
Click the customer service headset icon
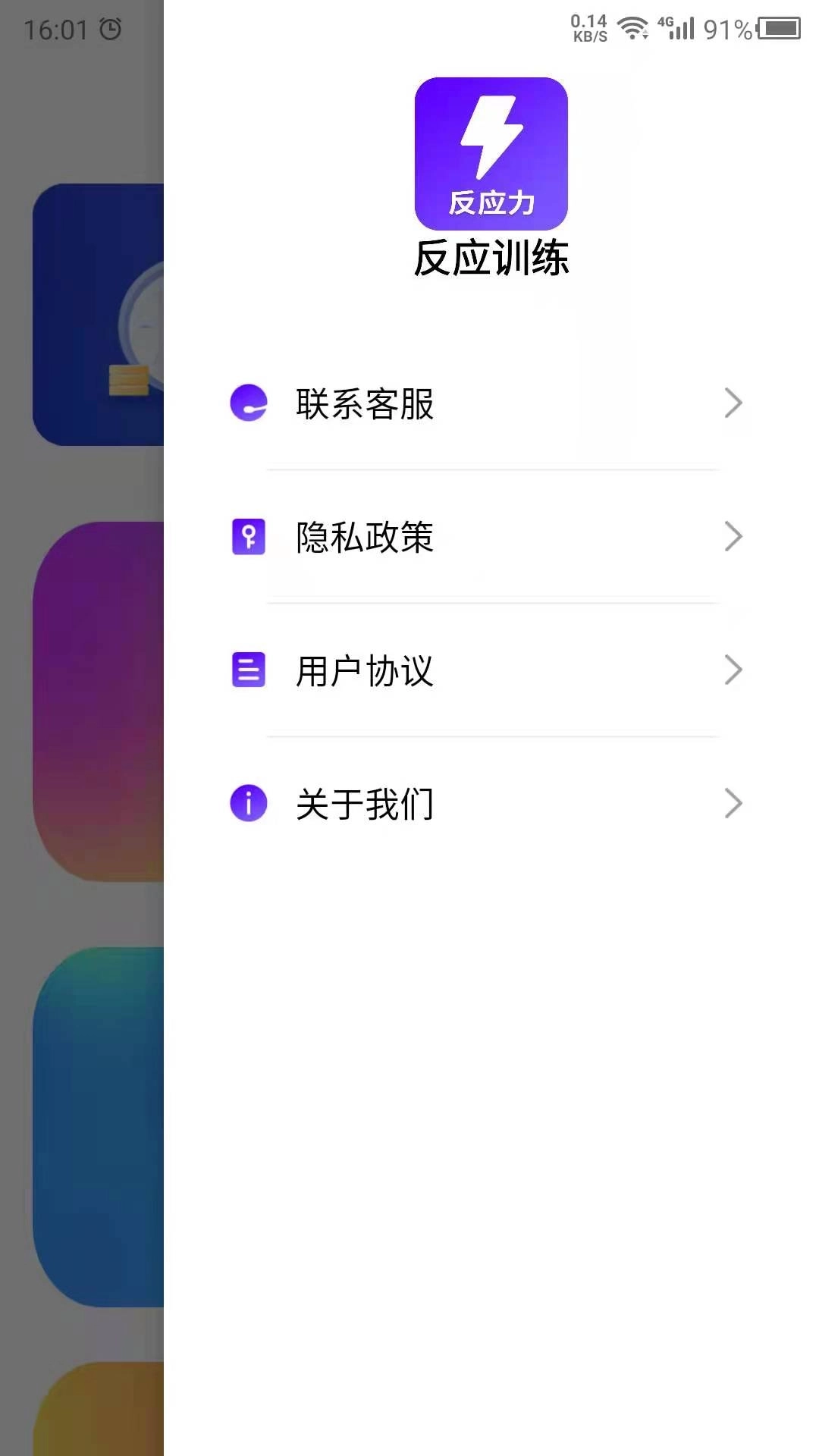[248, 403]
